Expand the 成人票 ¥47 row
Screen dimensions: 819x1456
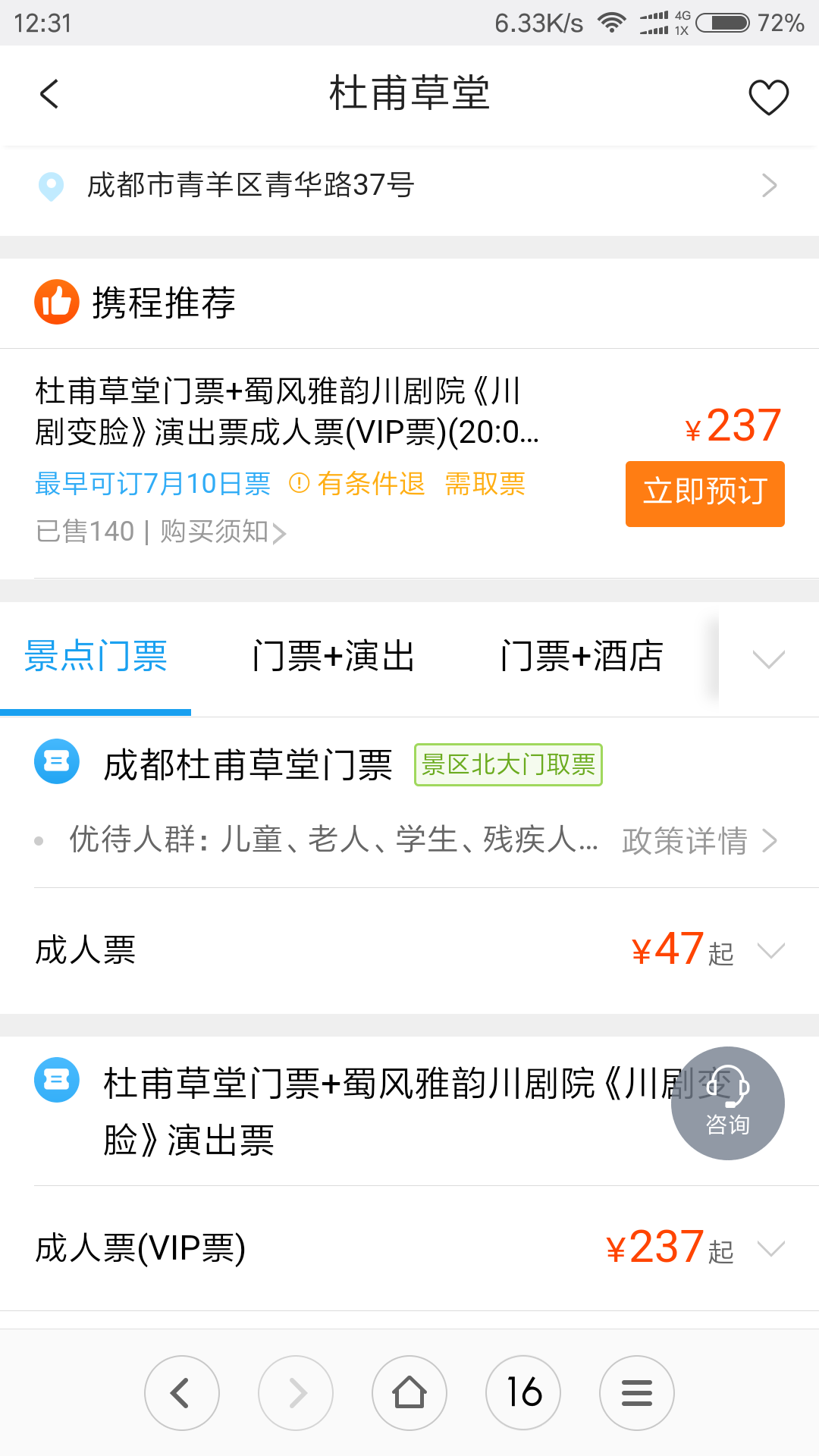[409, 950]
